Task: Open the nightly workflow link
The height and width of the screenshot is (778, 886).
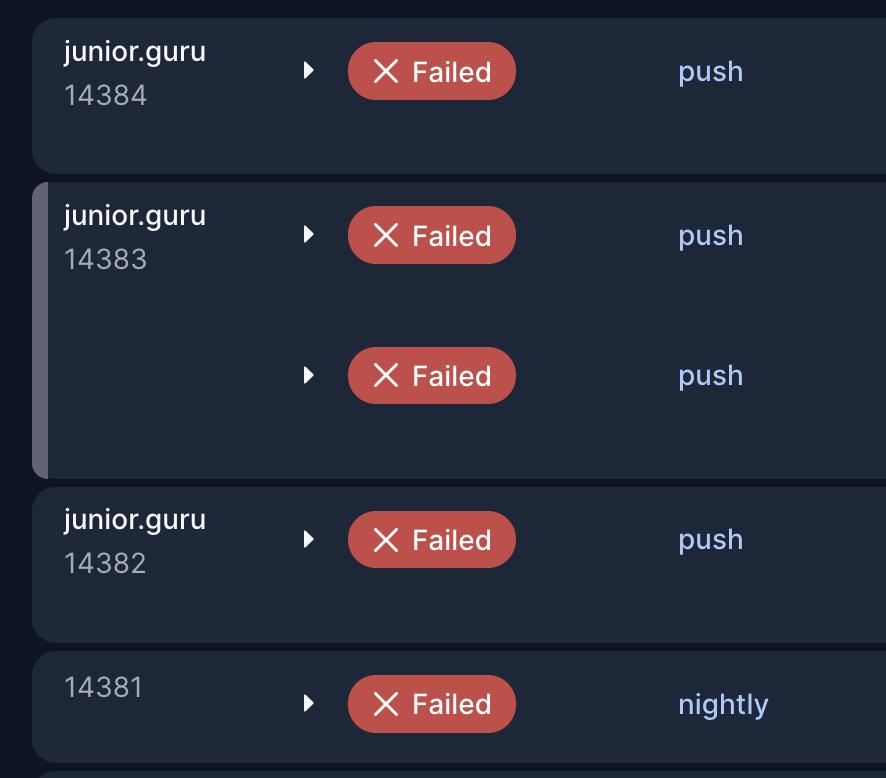Action: 723,704
